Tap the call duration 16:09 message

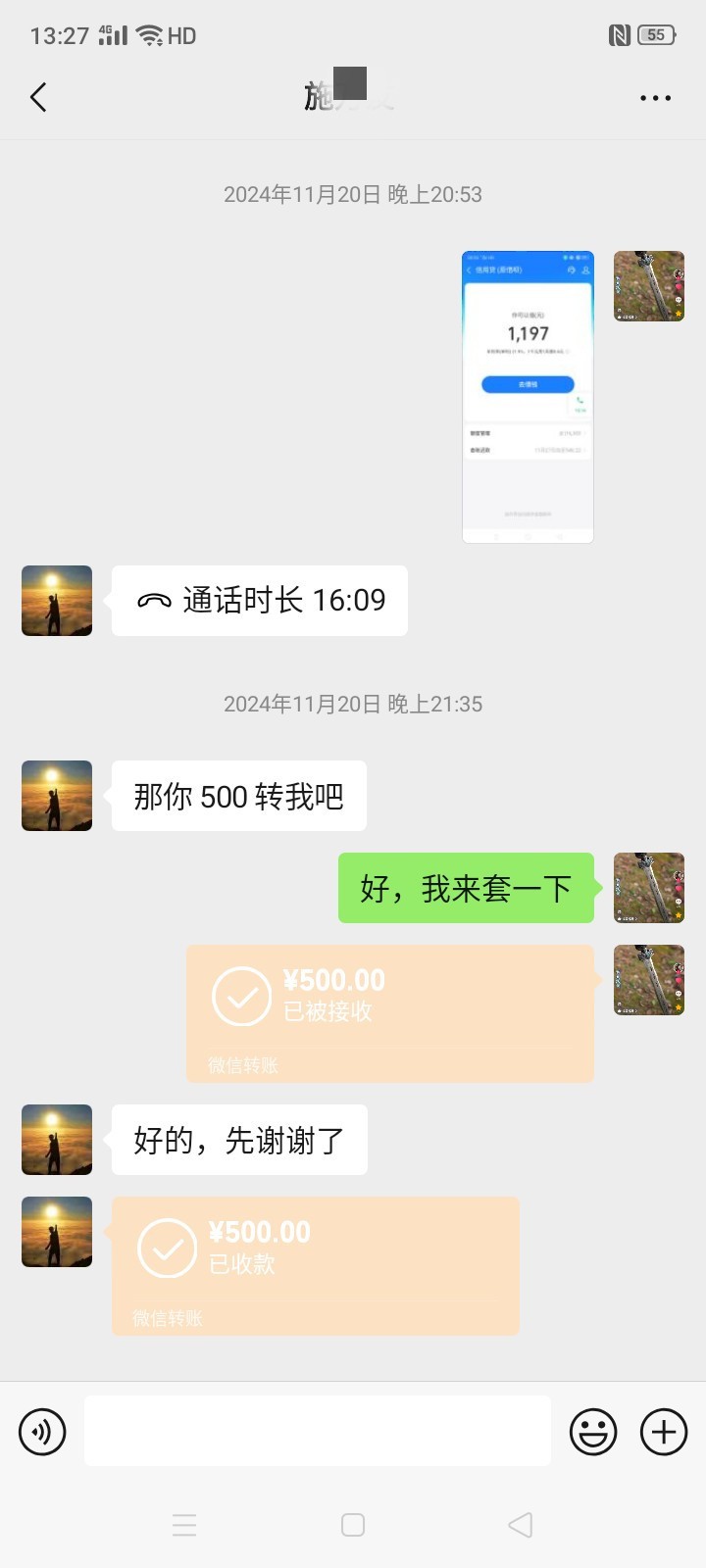click(x=260, y=601)
